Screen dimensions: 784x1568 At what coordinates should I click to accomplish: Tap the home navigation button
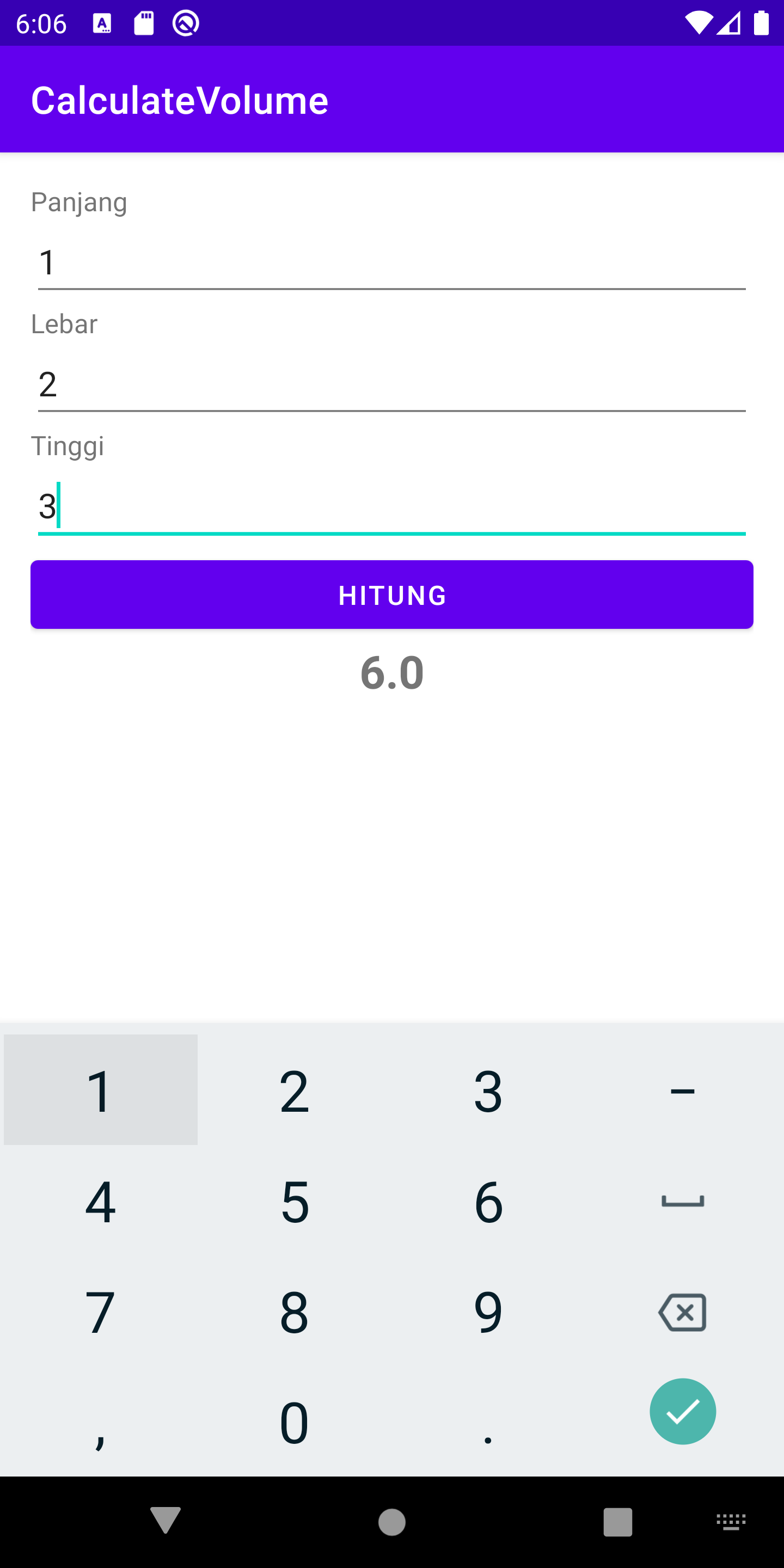392,1521
